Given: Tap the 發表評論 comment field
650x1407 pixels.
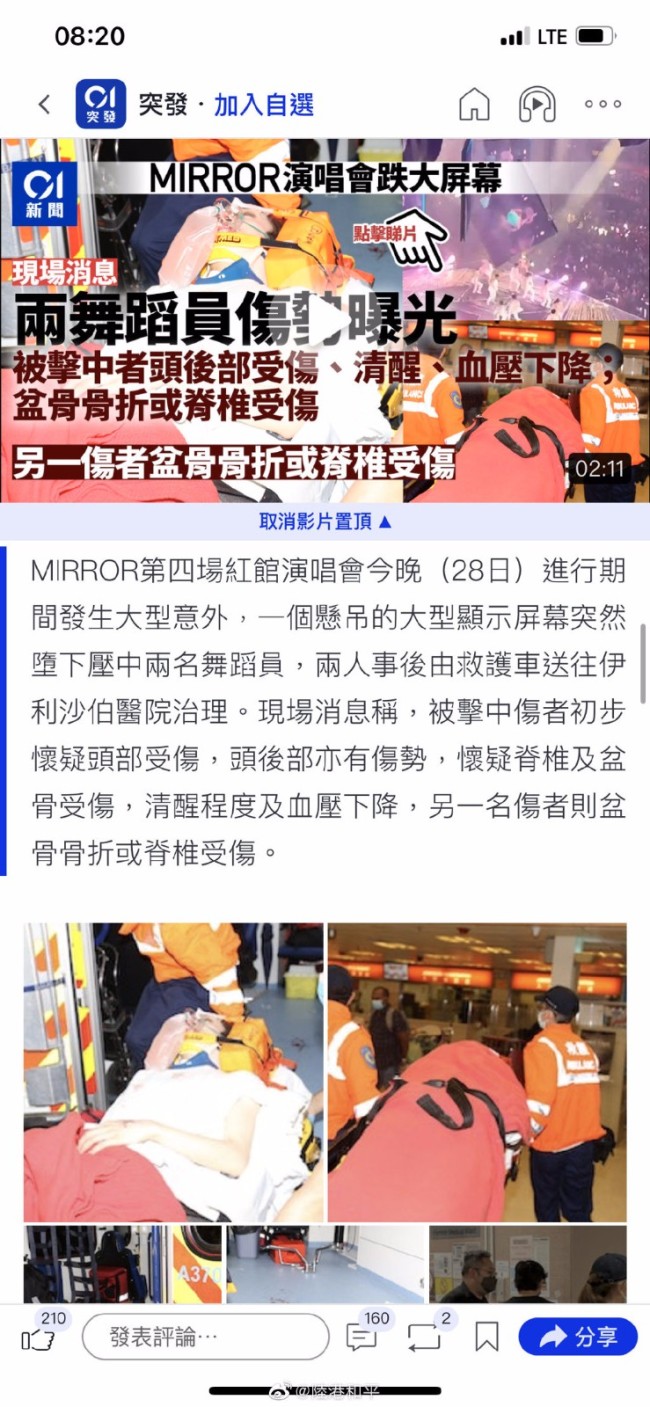Looking at the screenshot, I should tap(205, 1337).
